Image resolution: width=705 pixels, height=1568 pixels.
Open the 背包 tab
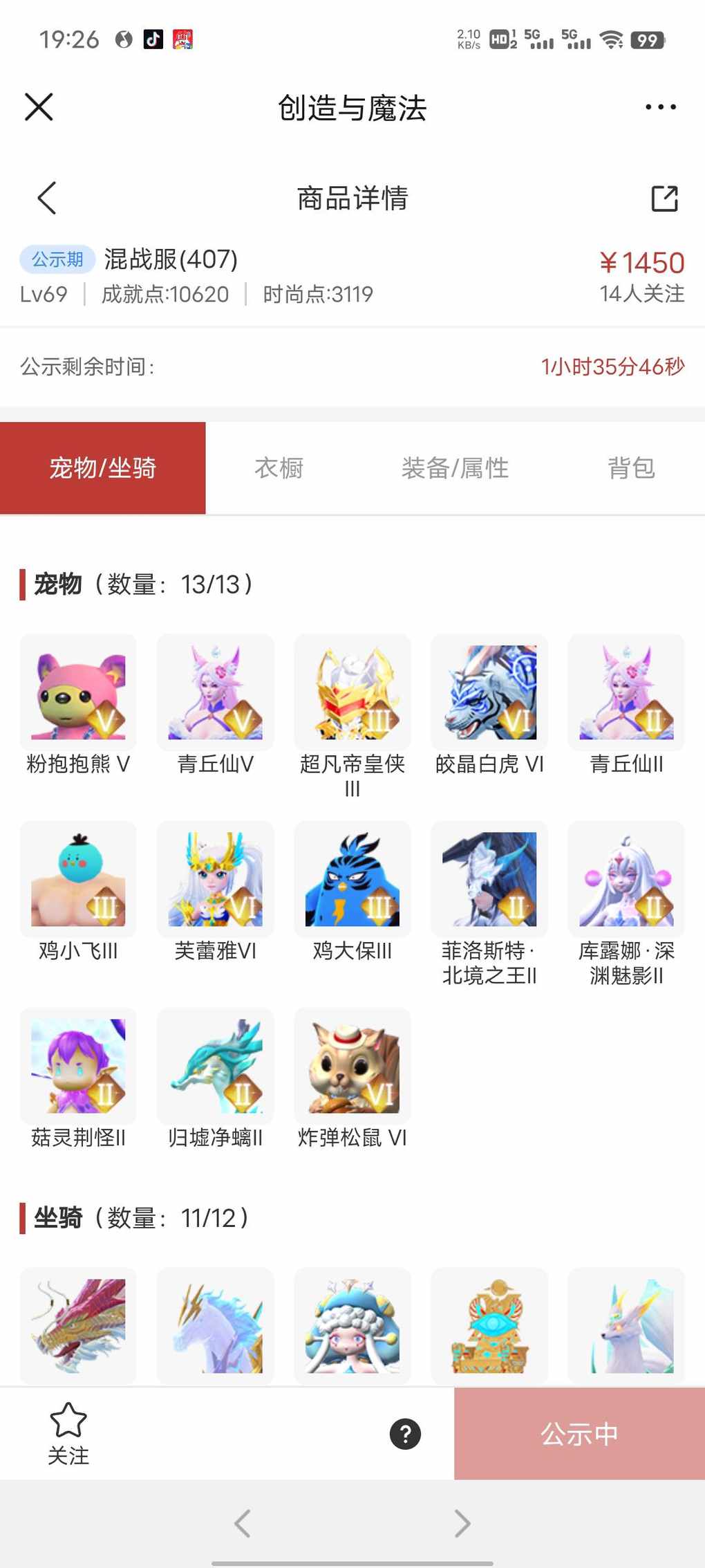coord(630,468)
